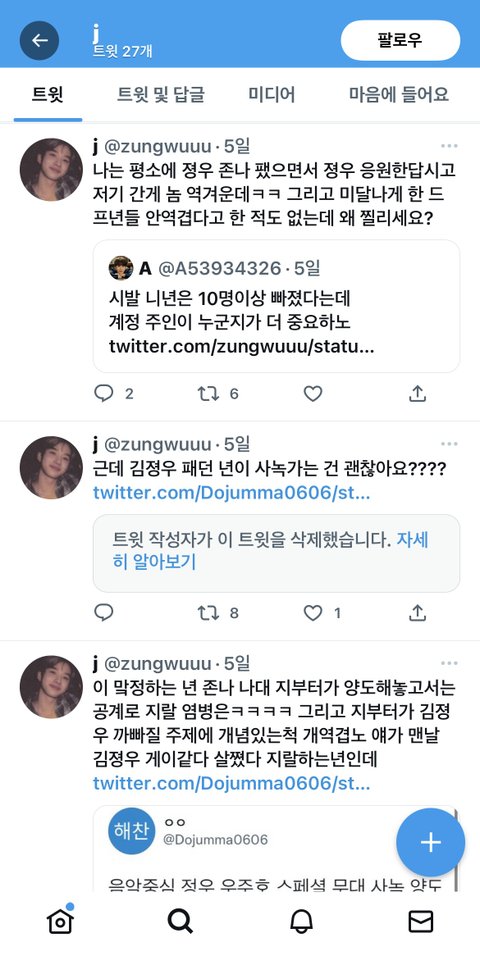
Task: Share the first tweet quoting @A53934326
Action: tap(418, 393)
